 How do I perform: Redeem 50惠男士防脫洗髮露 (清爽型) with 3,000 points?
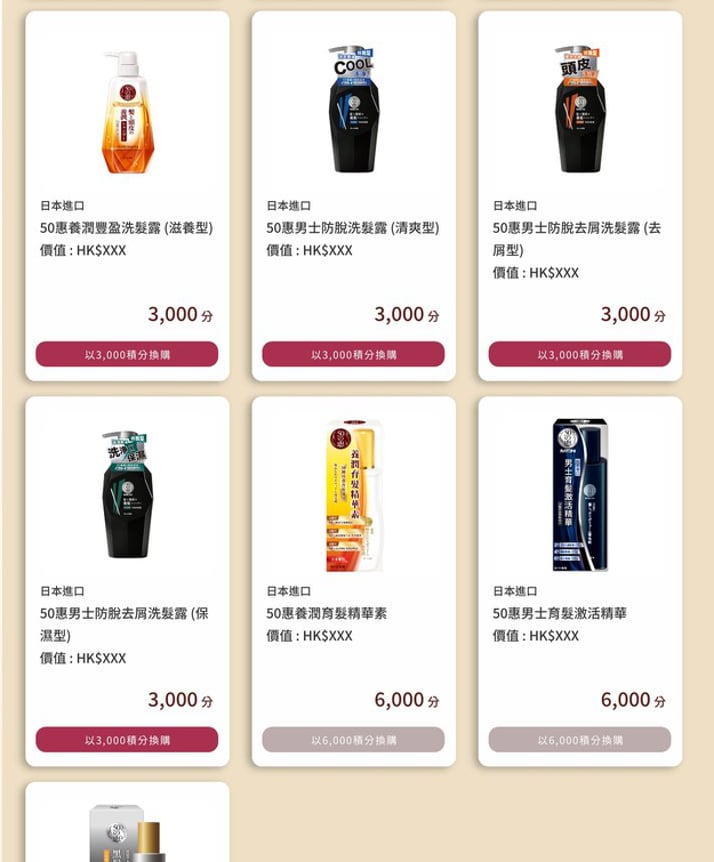353,354
